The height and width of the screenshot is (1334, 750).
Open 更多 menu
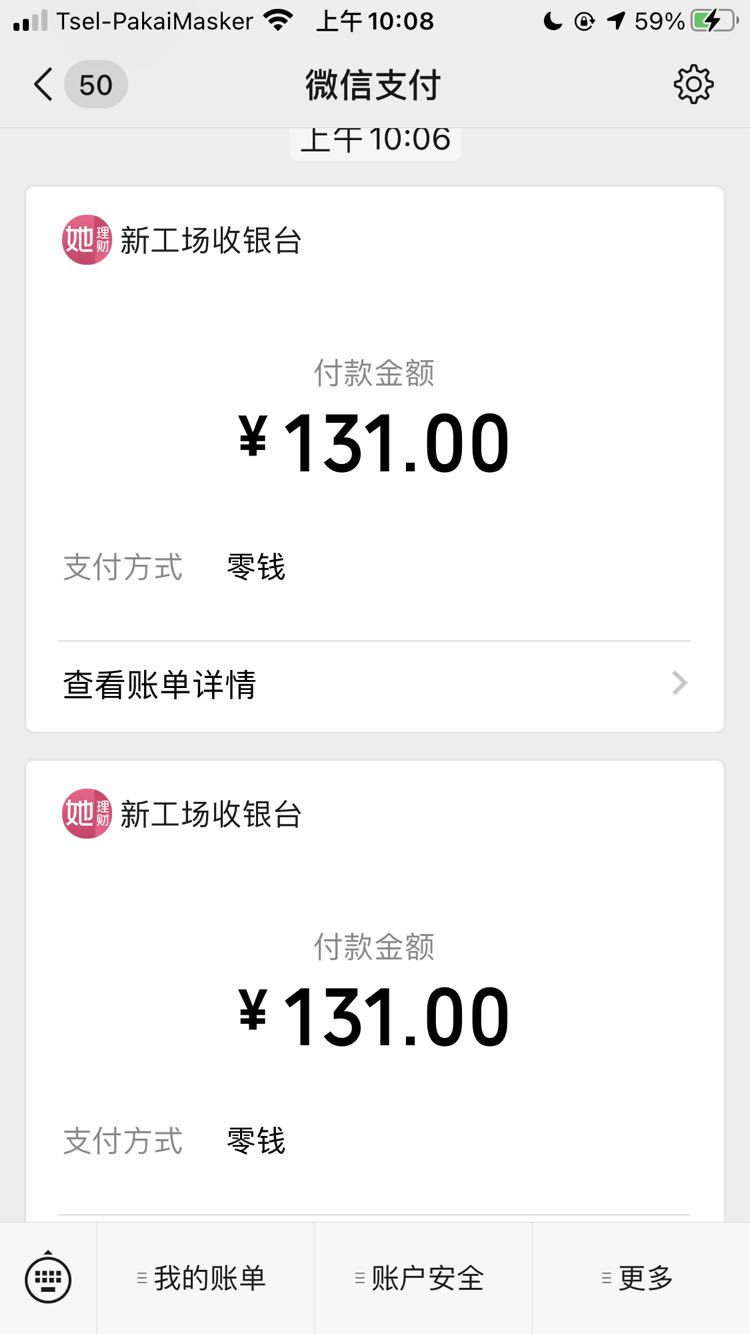tap(641, 1278)
